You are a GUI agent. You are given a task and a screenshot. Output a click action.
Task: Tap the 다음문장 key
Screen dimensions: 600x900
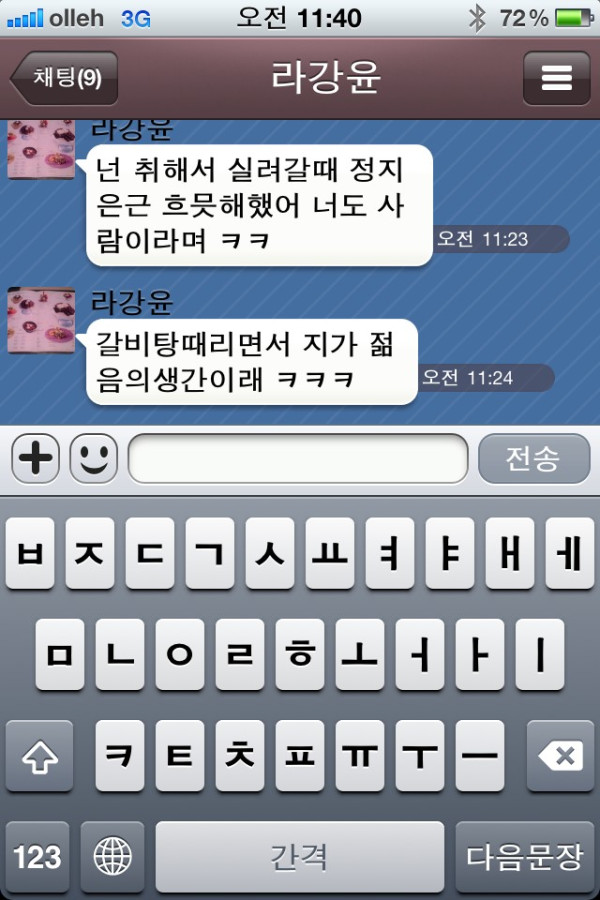point(525,856)
